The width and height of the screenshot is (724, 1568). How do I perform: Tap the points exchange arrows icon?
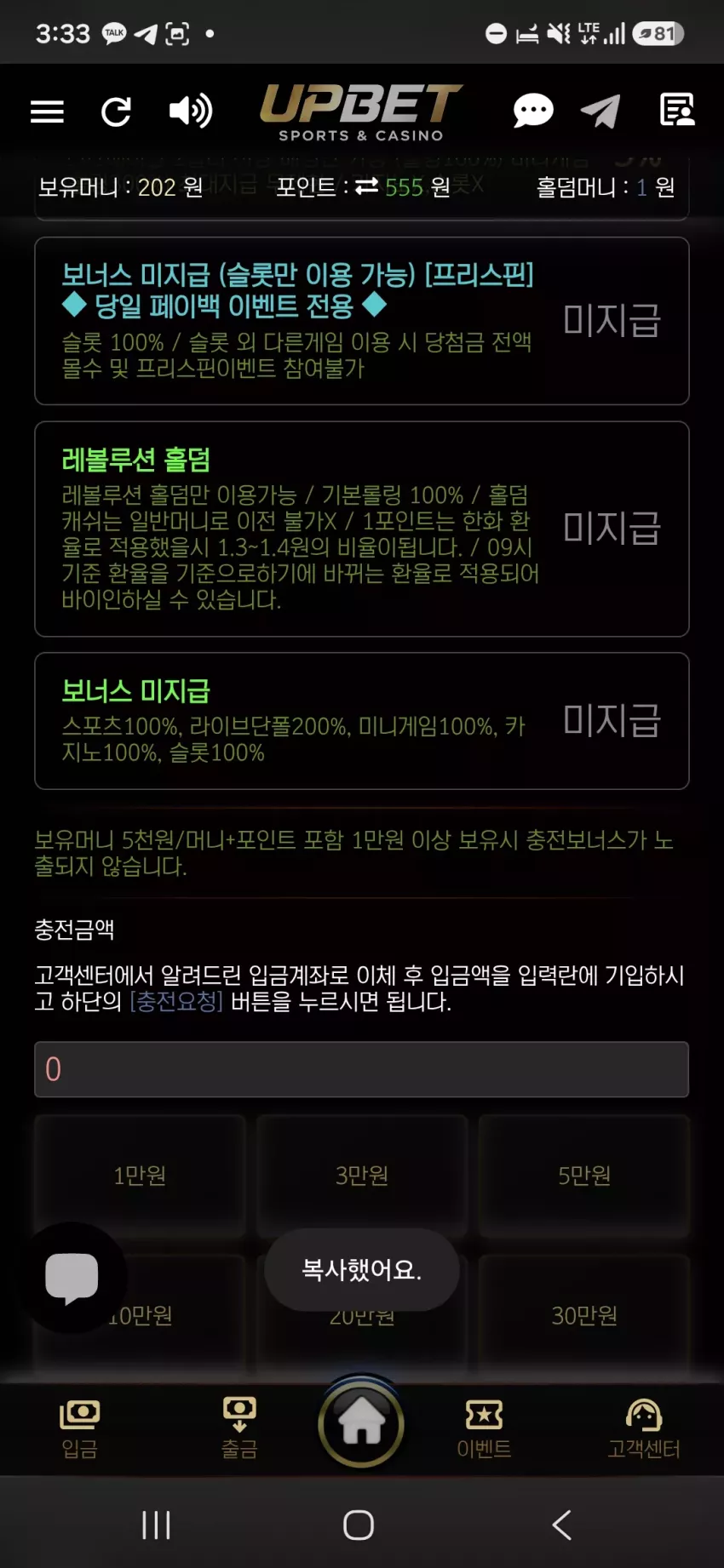click(366, 186)
